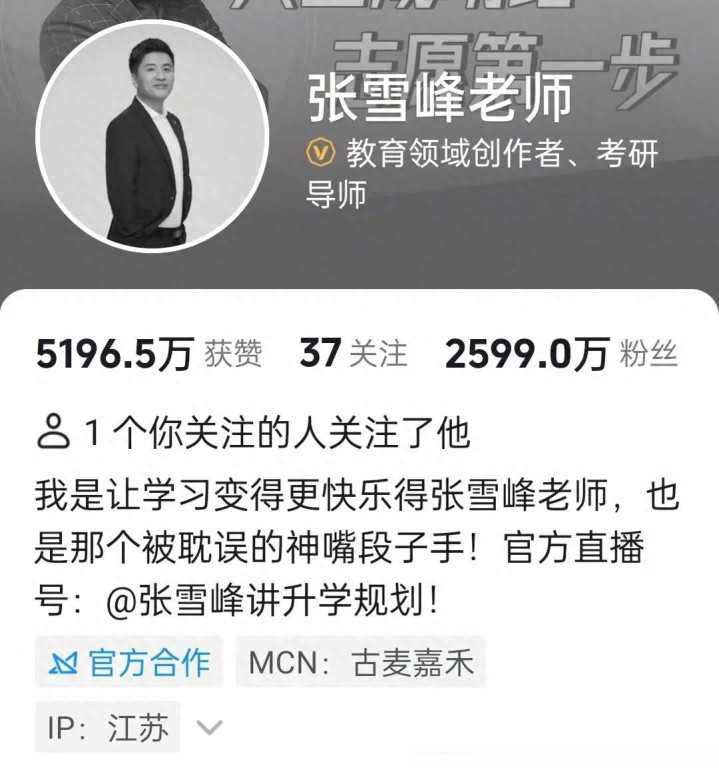Viewport: 719px width, 778px height.
Task: Expand details beside IP 江苏
Action: point(209,727)
